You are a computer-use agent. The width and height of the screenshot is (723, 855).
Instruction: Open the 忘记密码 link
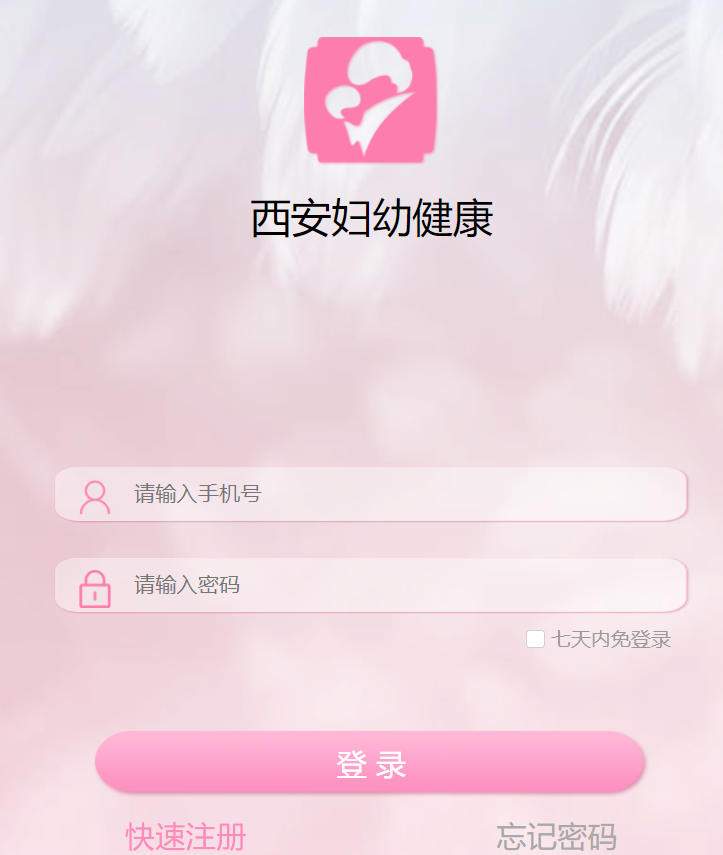pyautogui.click(x=556, y=837)
